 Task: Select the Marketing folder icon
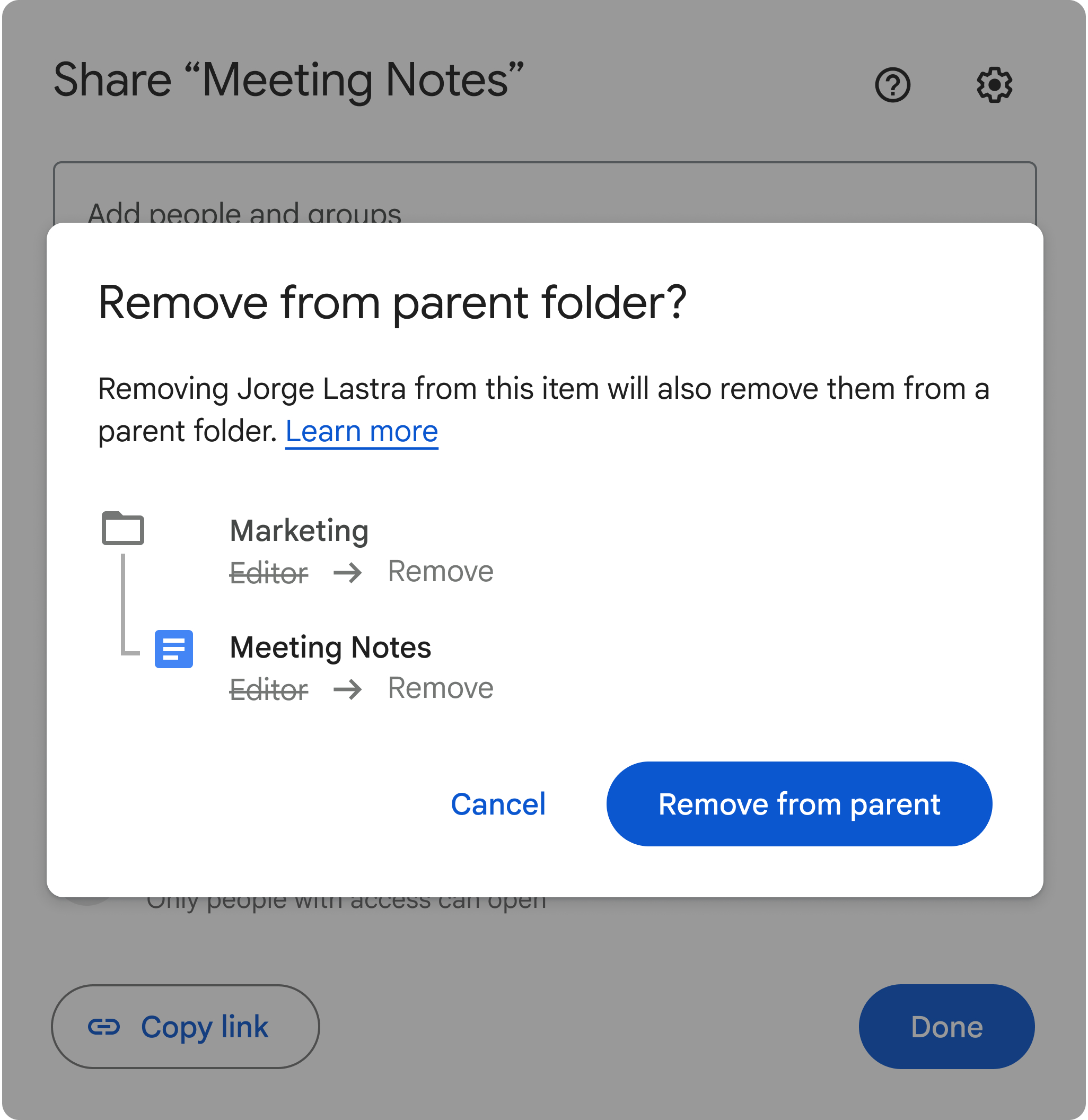pyautogui.click(x=124, y=529)
